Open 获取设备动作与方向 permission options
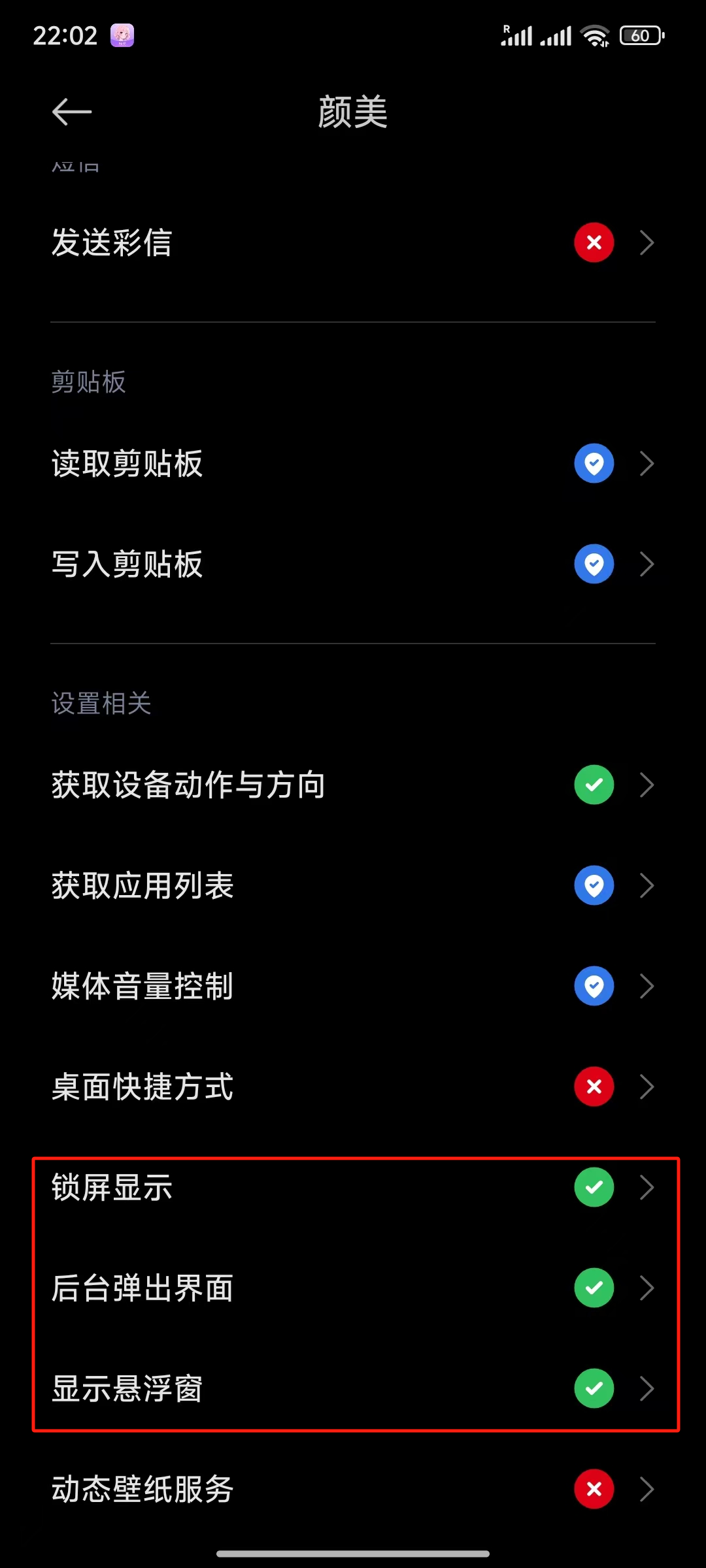The height and width of the screenshot is (1568, 706). [x=353, y=785]
